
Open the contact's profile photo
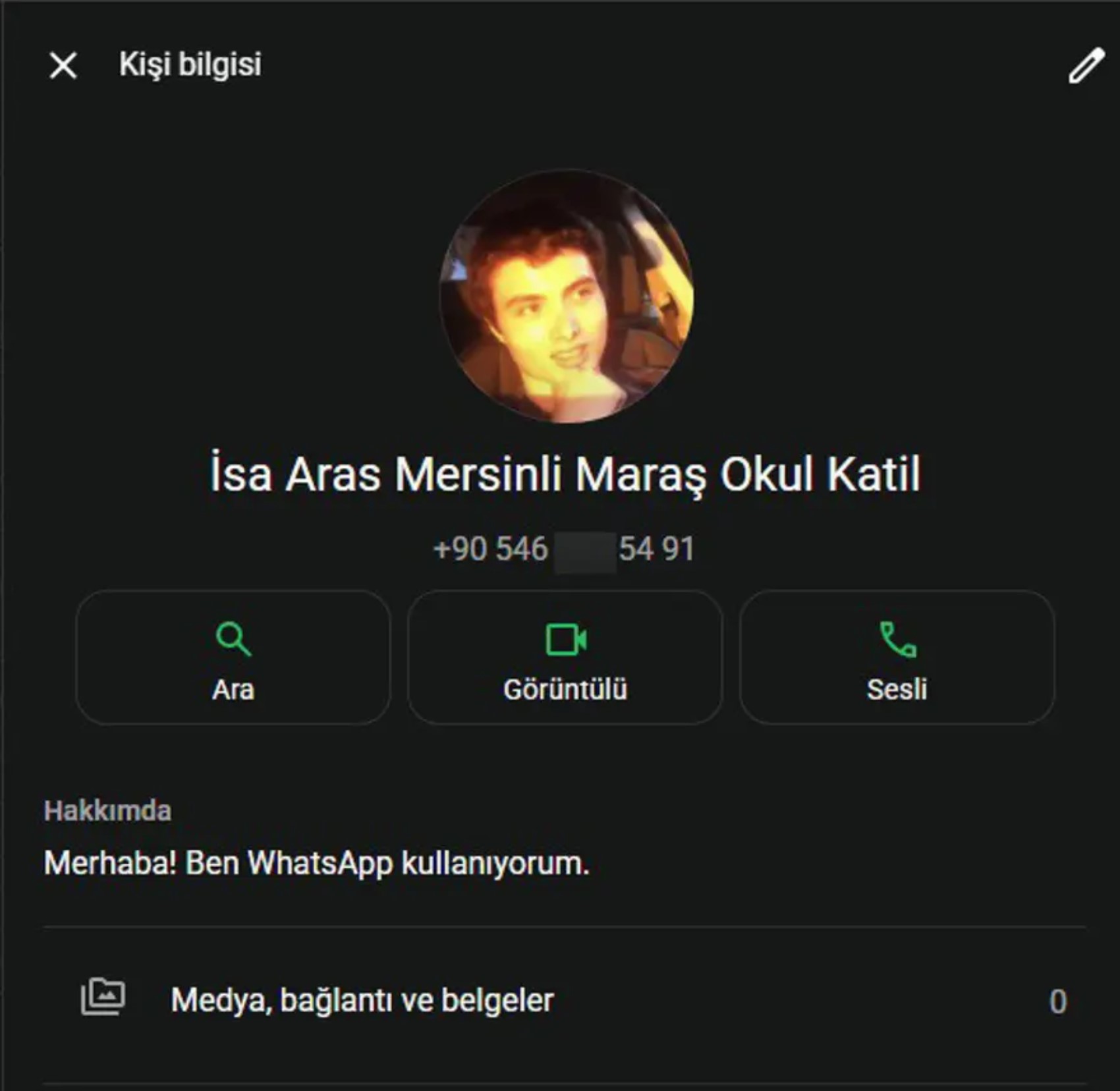tap(566, 296)
